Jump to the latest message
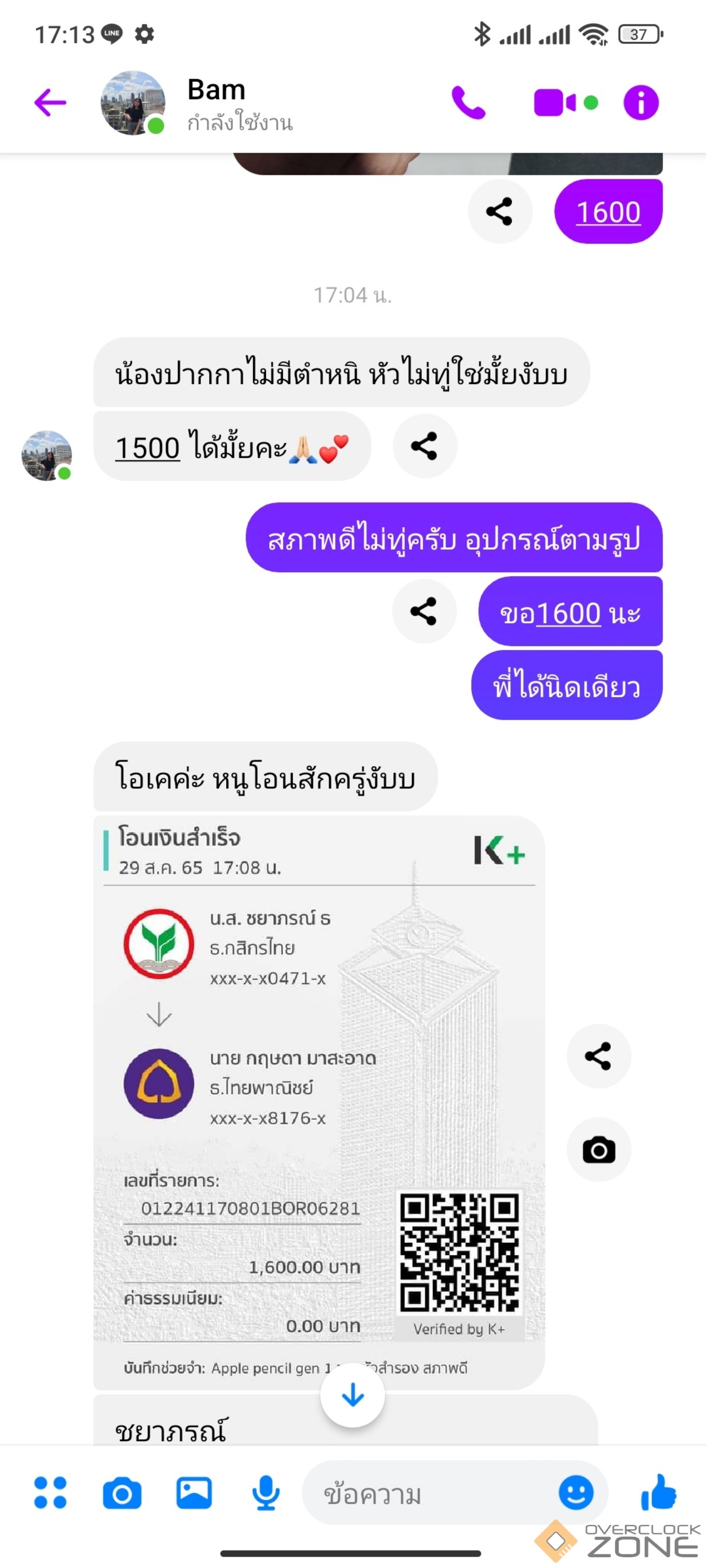 click(352, 1395)
